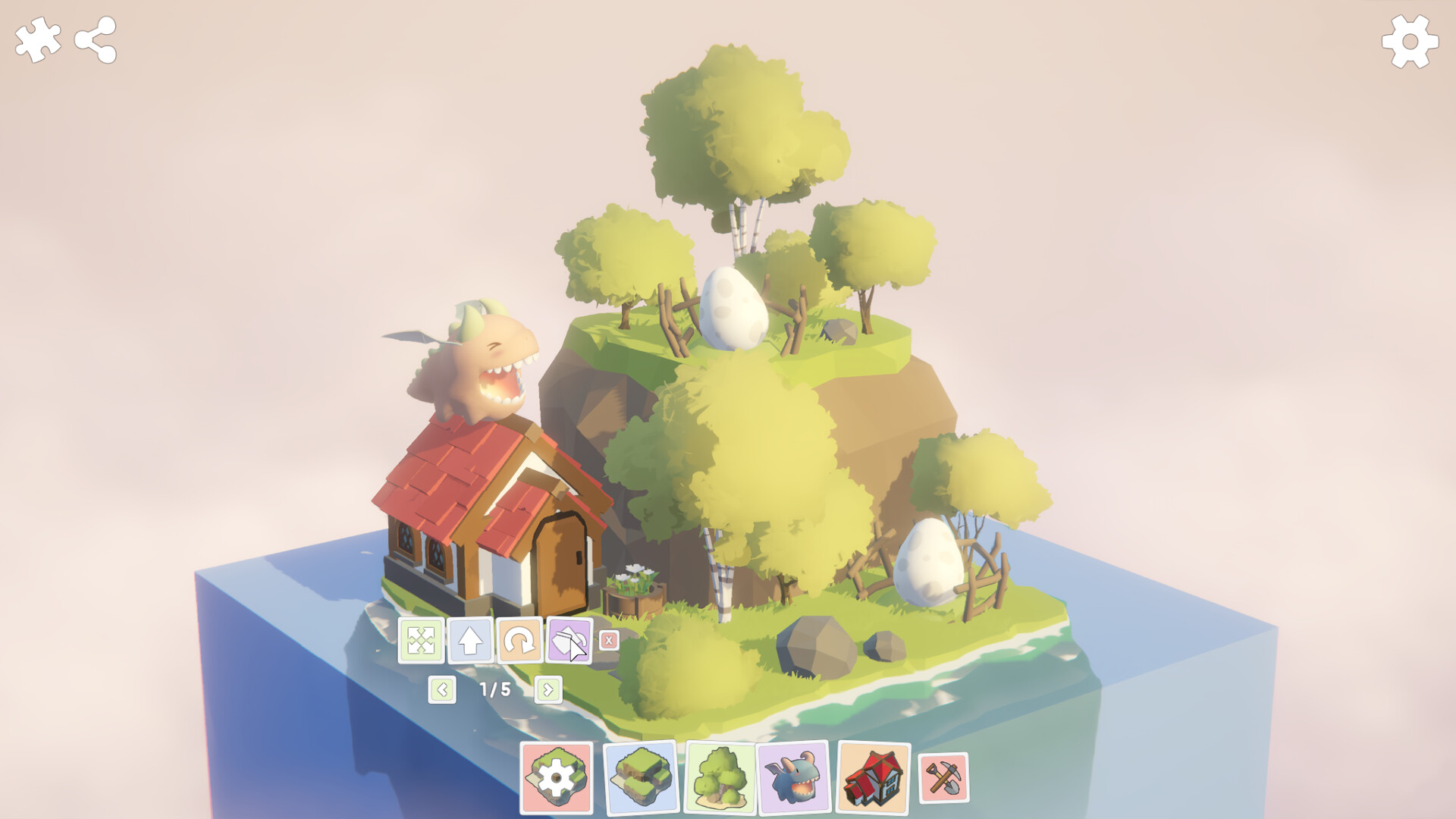The image size is (1456, 819).
Task: Choose the trees and plants category
Action: tap(720, 778)
